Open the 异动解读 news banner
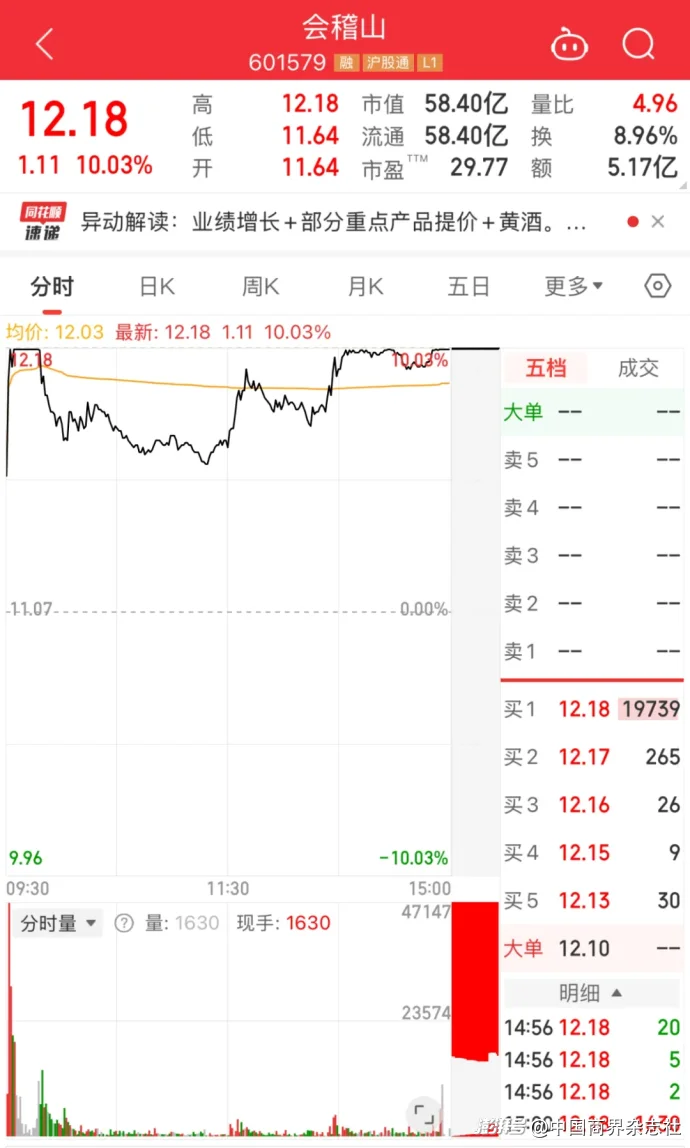This screenshot has width=690, height=1148. [x=333, y=222]
